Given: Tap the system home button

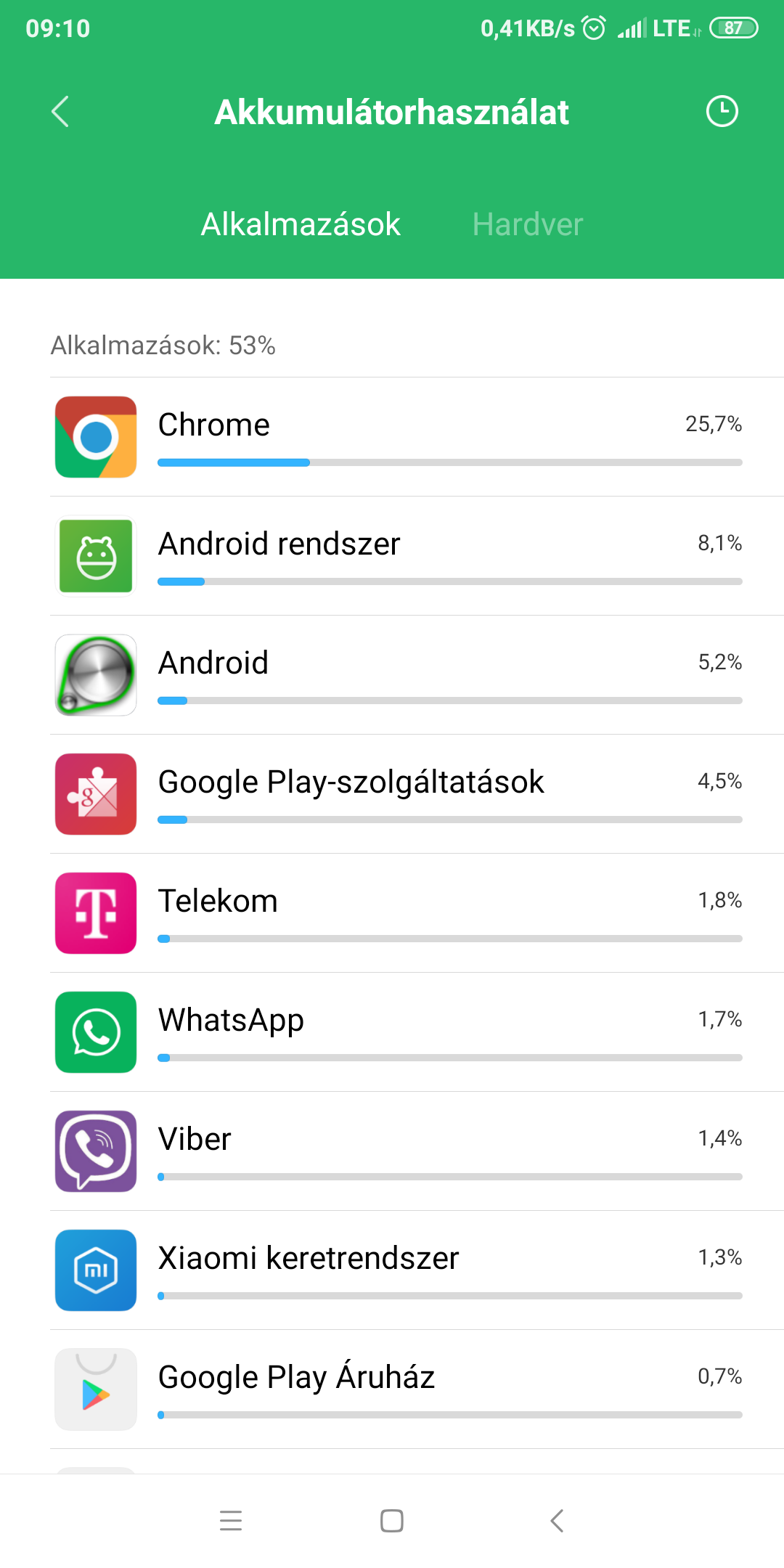Looking at the screenshot, I should [x=392, y=1521].
